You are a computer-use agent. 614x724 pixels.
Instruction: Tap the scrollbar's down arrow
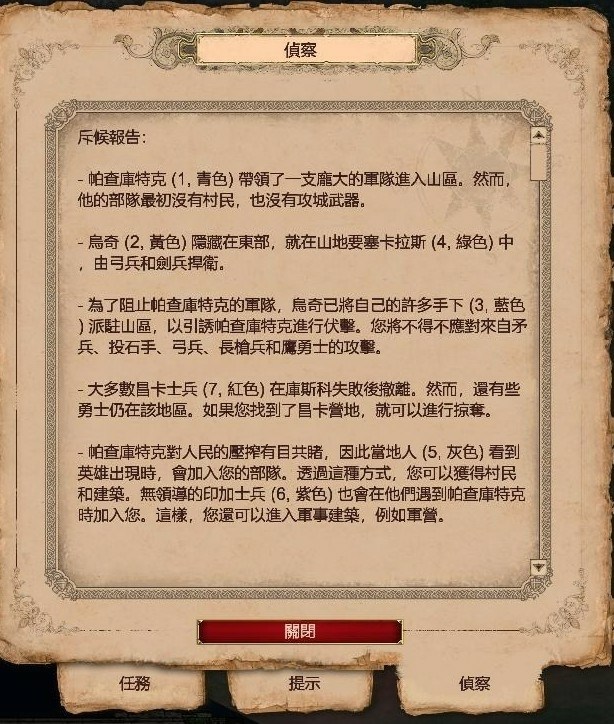pos(539,567)
